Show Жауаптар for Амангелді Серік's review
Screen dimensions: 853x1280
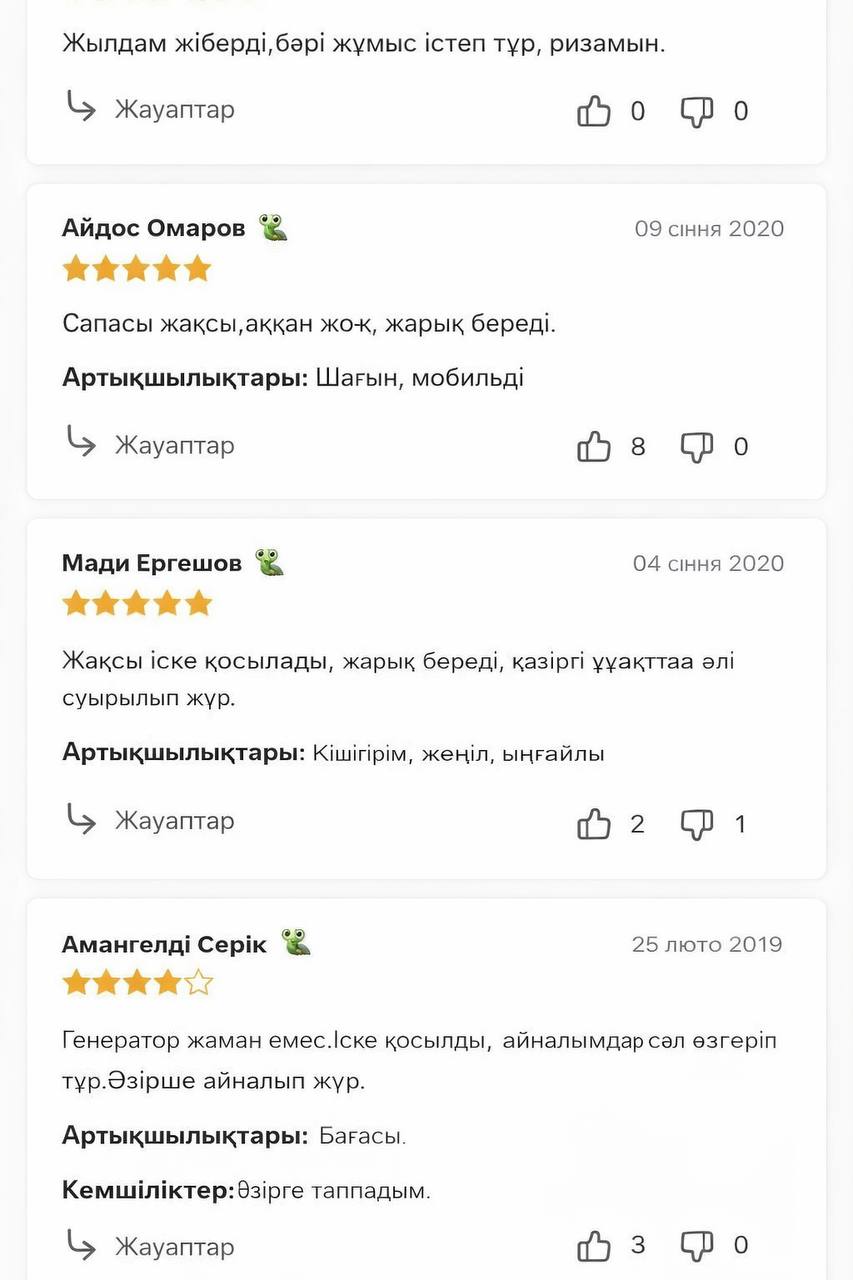(x=150, y=1246)
